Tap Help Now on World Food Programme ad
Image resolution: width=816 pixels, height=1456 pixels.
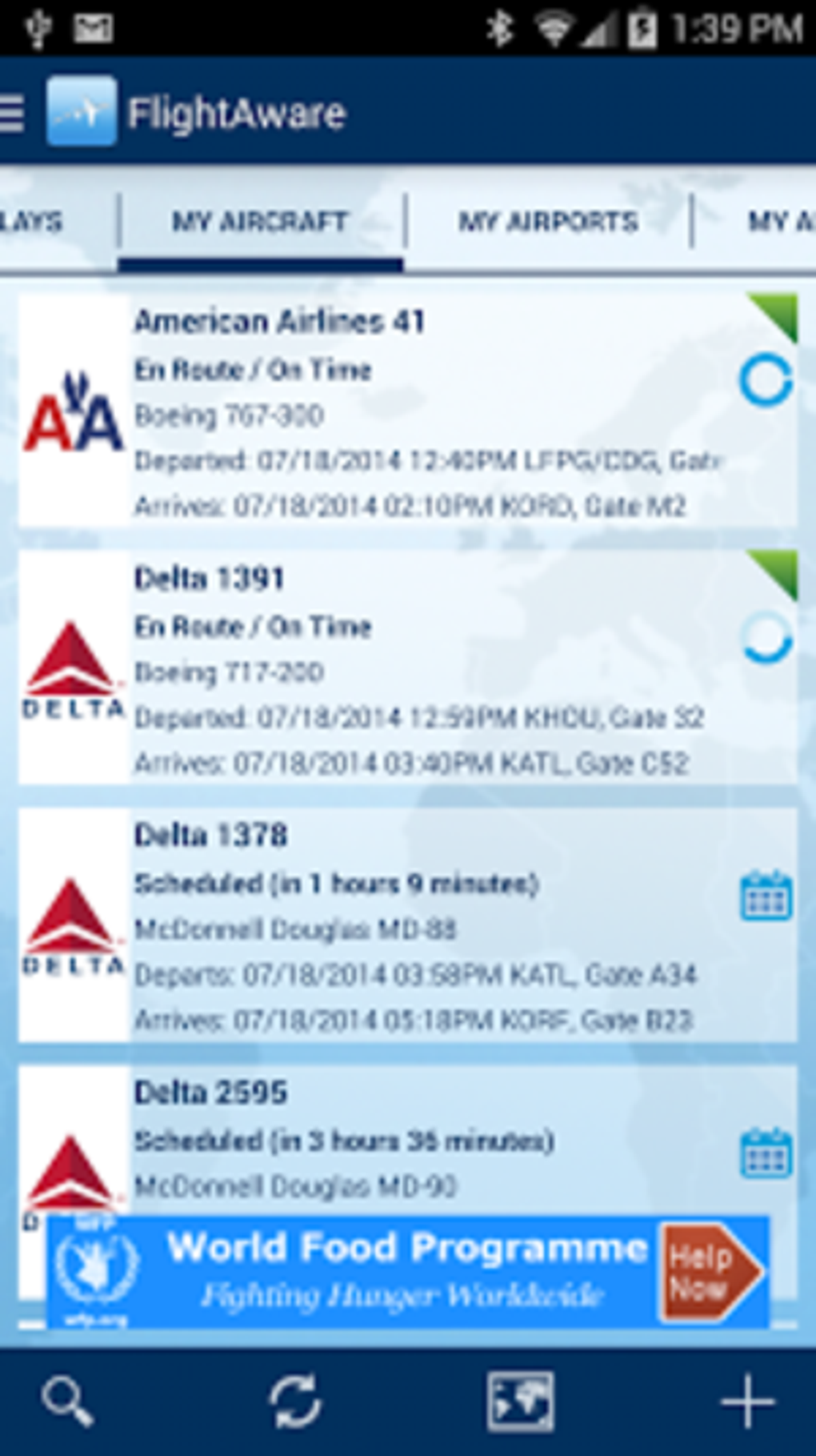click(708, 1272)
